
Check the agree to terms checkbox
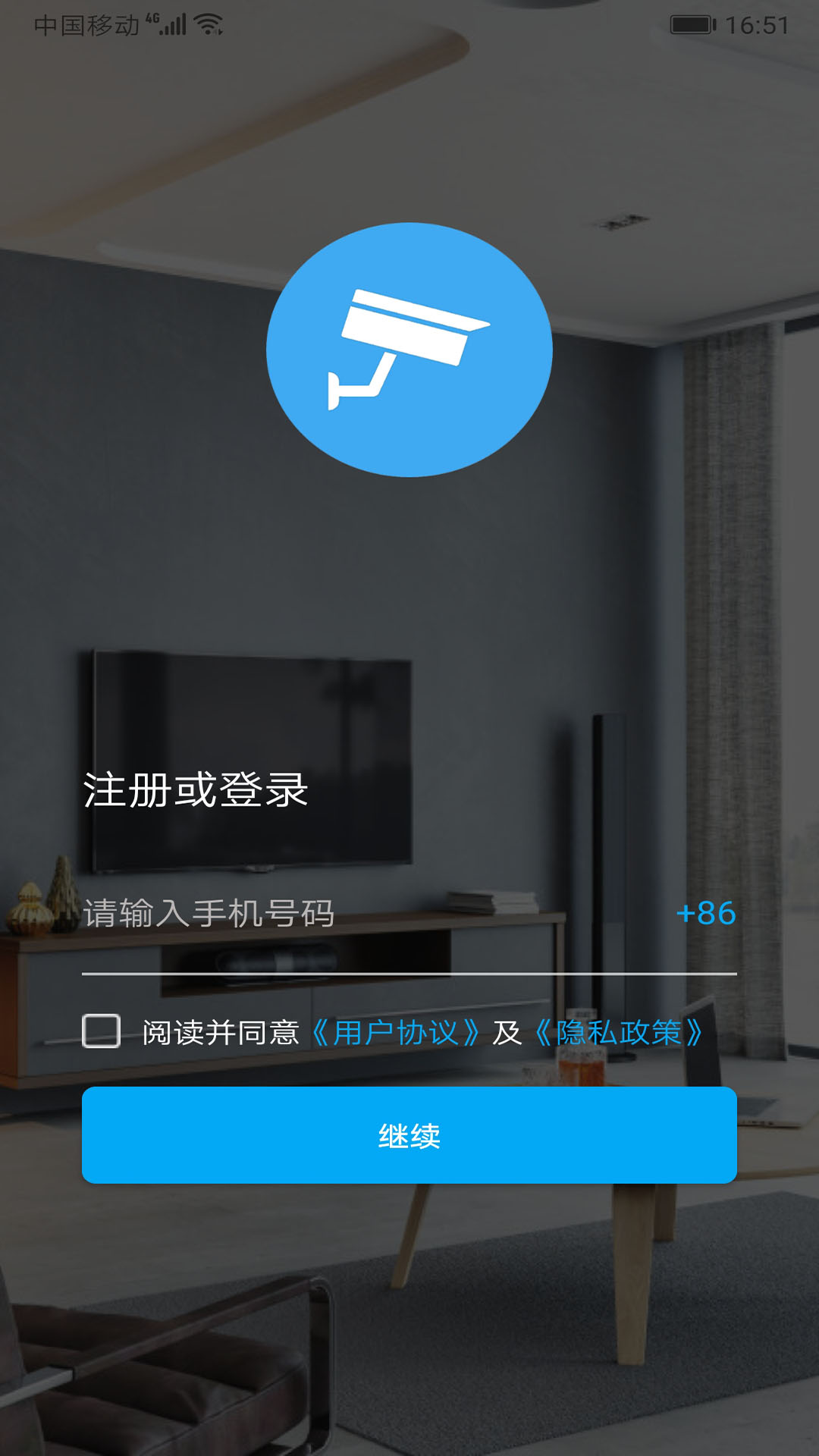click(x=102, y=1031)
